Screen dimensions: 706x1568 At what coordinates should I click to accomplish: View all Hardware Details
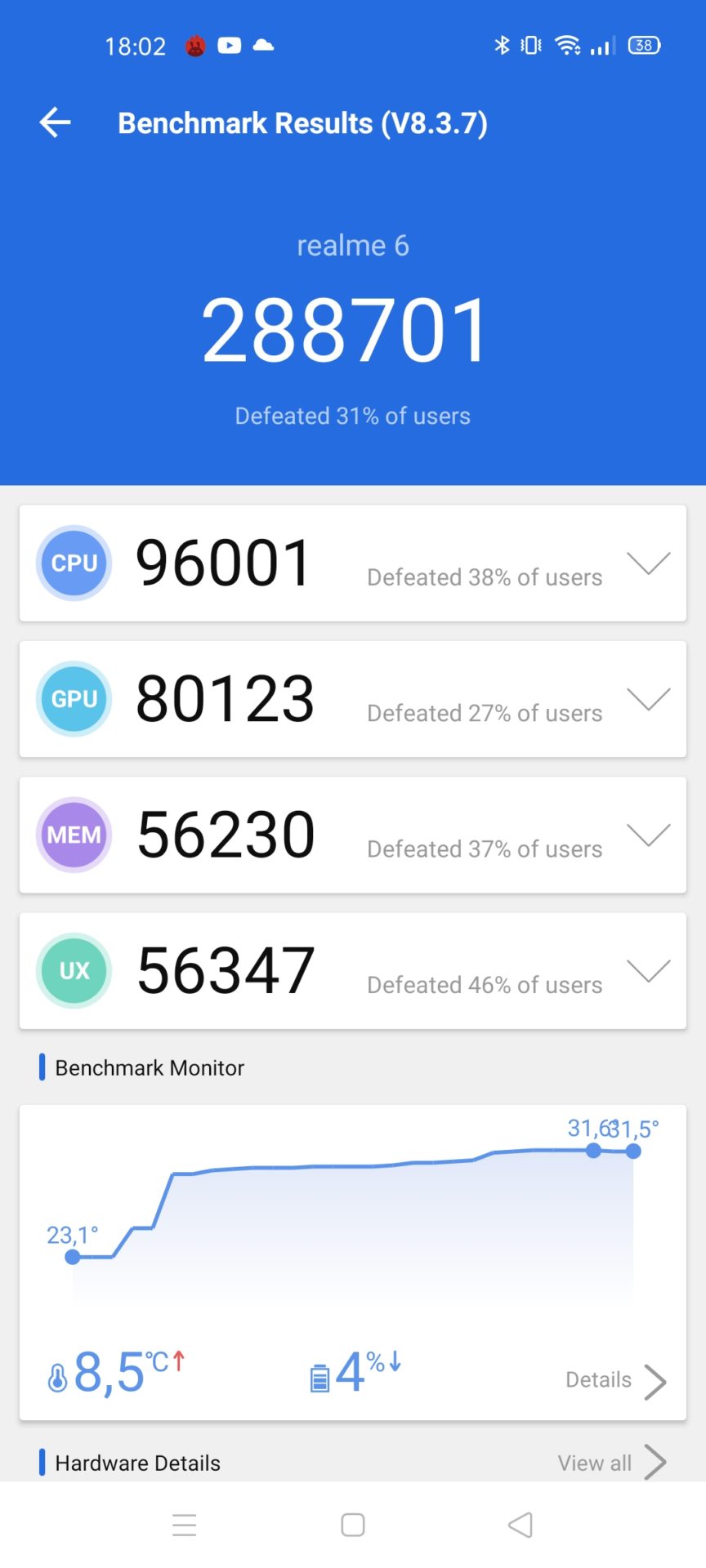pyautogui.click(x=611, y=1463)
